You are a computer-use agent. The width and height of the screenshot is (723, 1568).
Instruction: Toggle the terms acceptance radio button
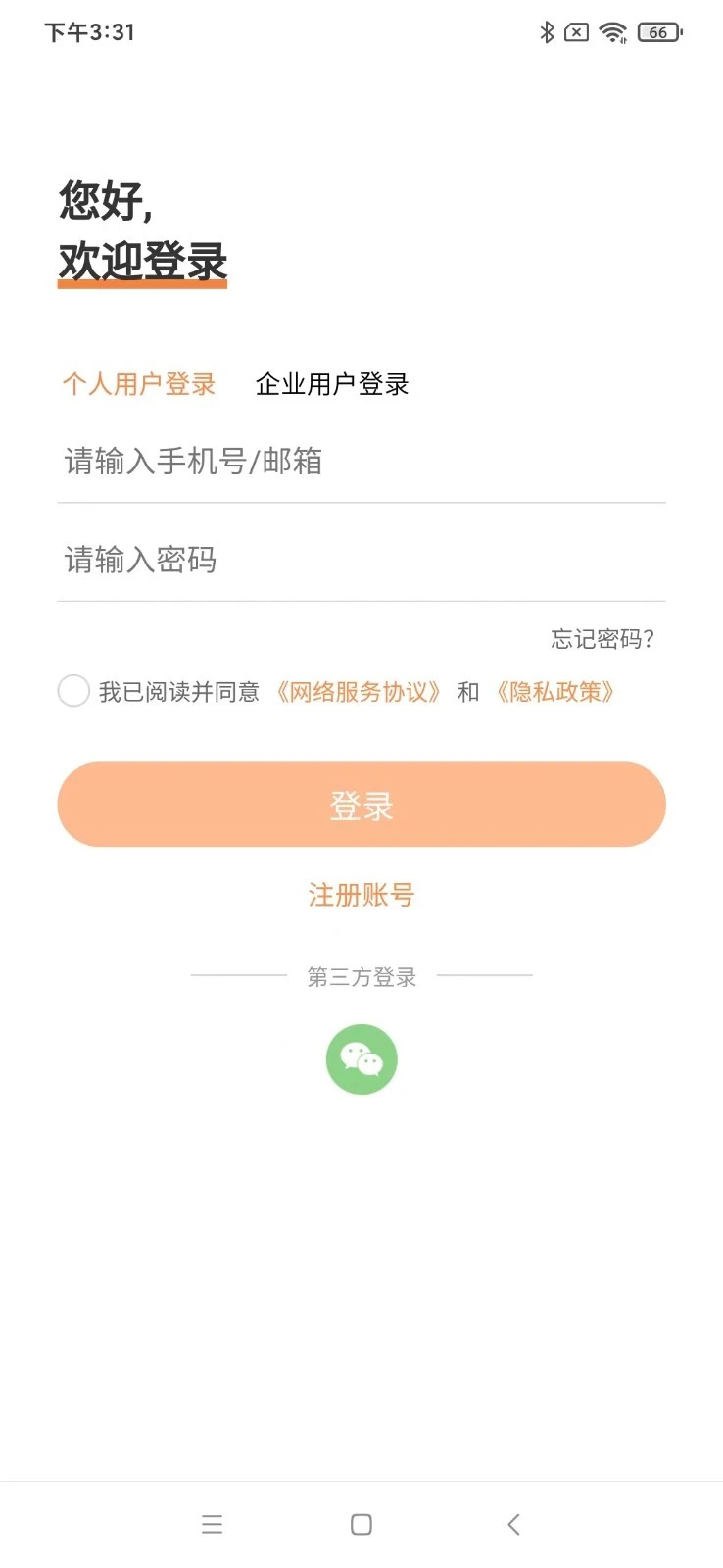pos(73,691)
